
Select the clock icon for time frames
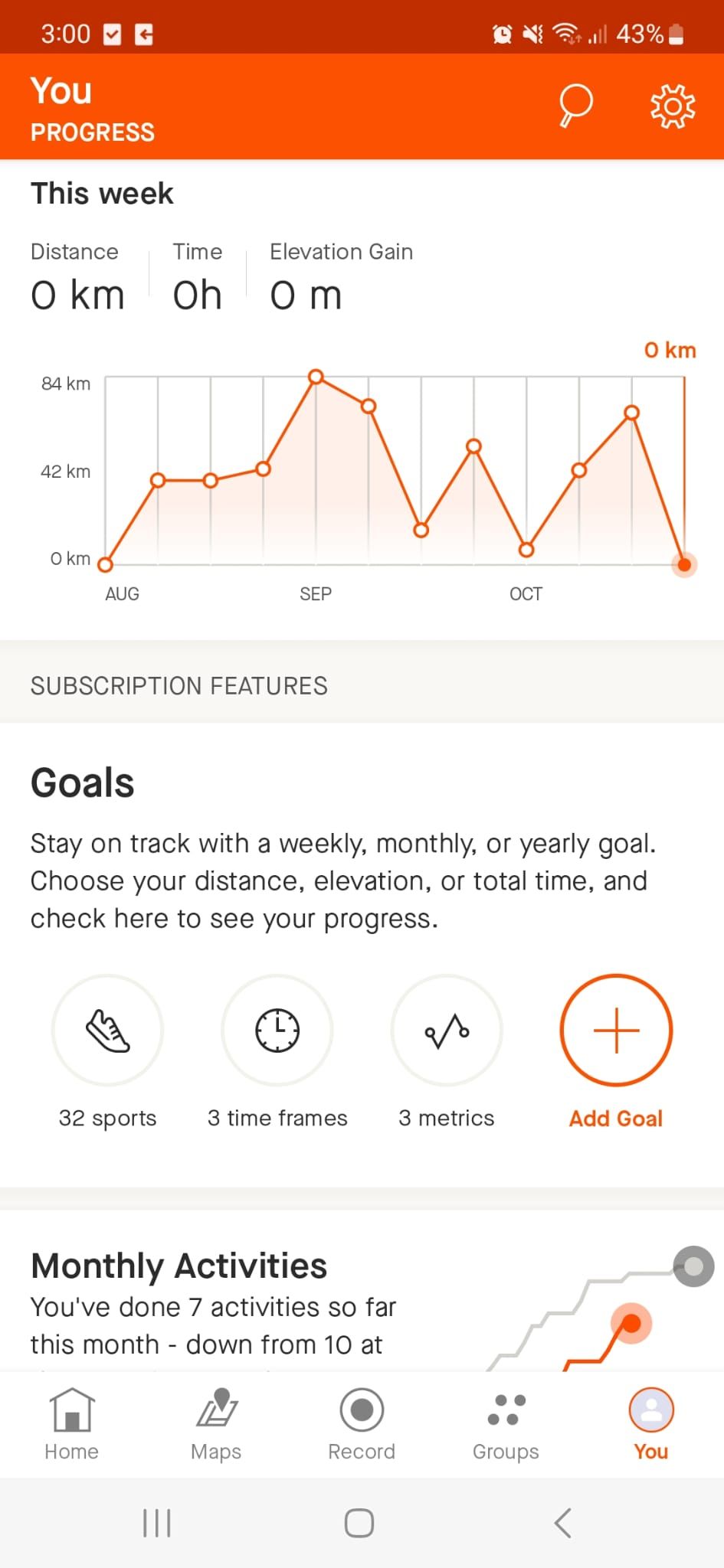[x=277, y=1031]
